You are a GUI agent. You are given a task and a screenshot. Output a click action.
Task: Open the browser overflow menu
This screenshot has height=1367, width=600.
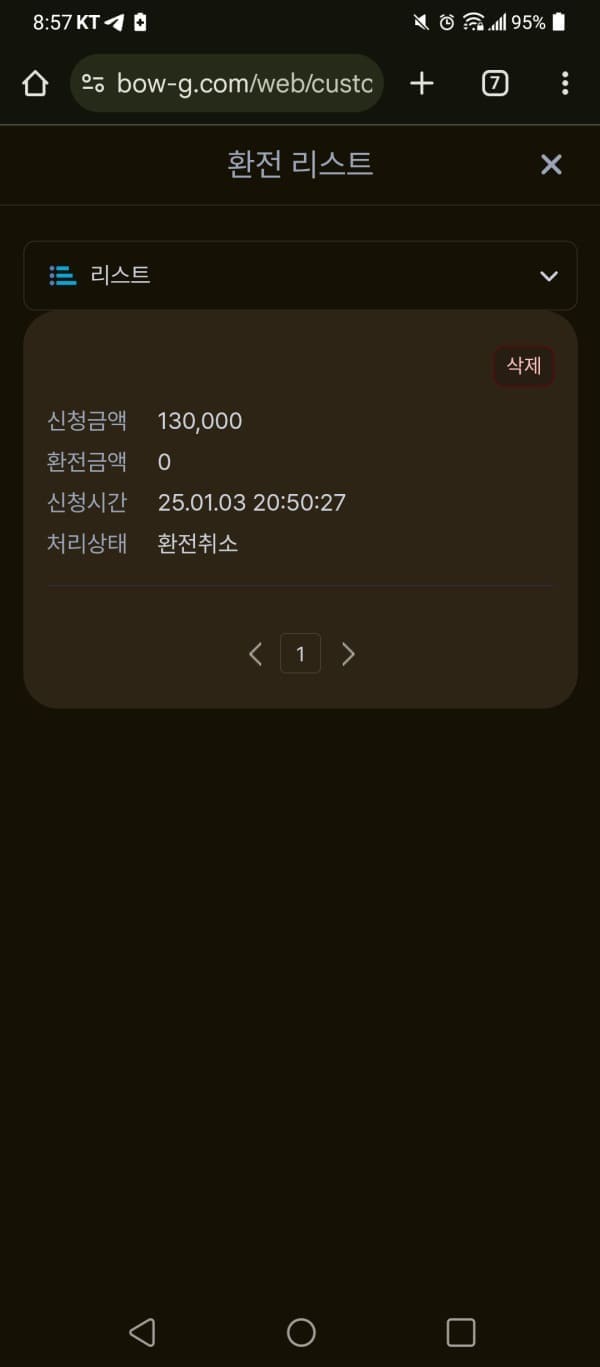565,83
